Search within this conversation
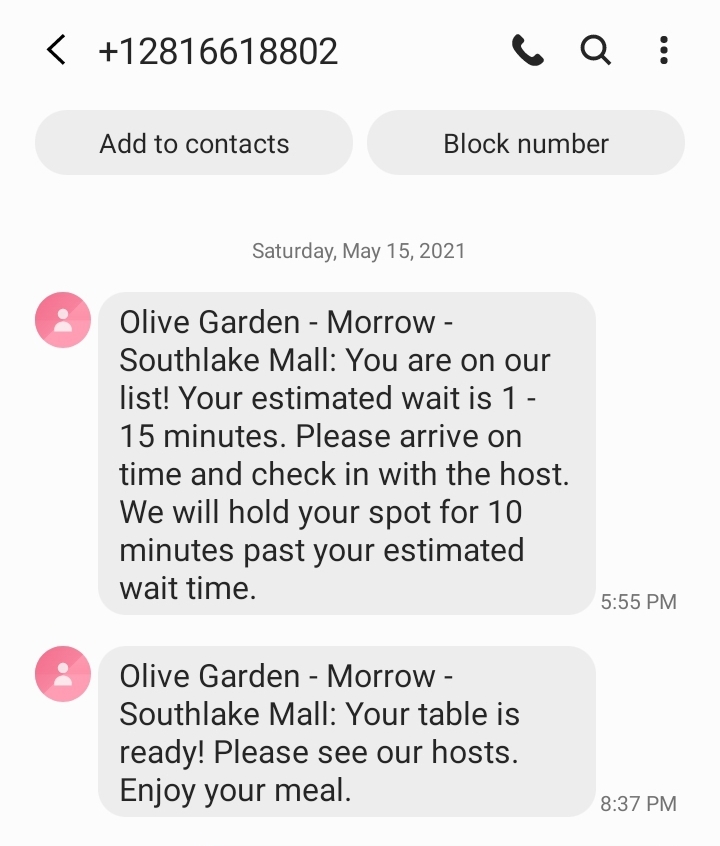Screen dimensions: 720x846 596,50
